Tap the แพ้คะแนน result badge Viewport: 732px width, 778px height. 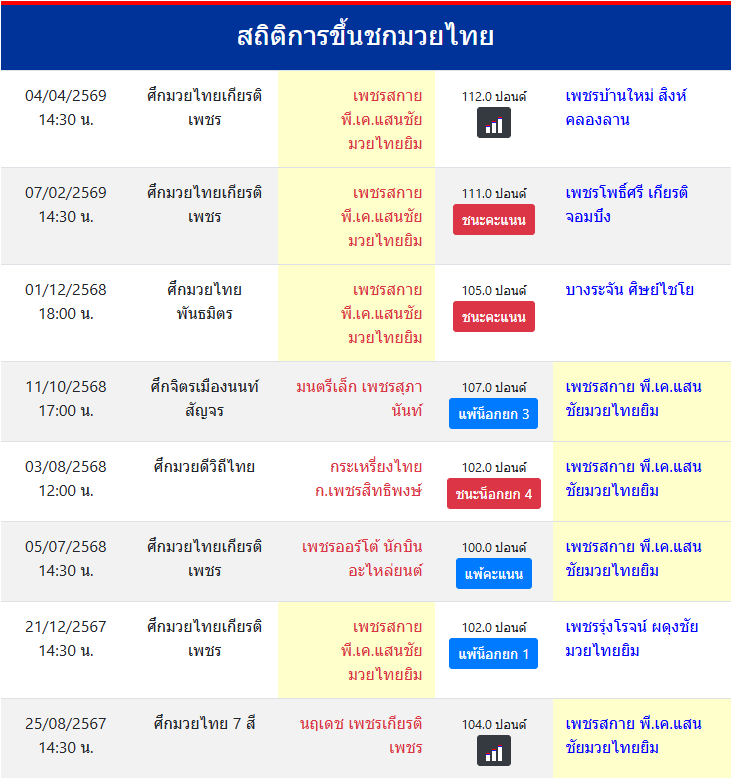coord(494,574)
